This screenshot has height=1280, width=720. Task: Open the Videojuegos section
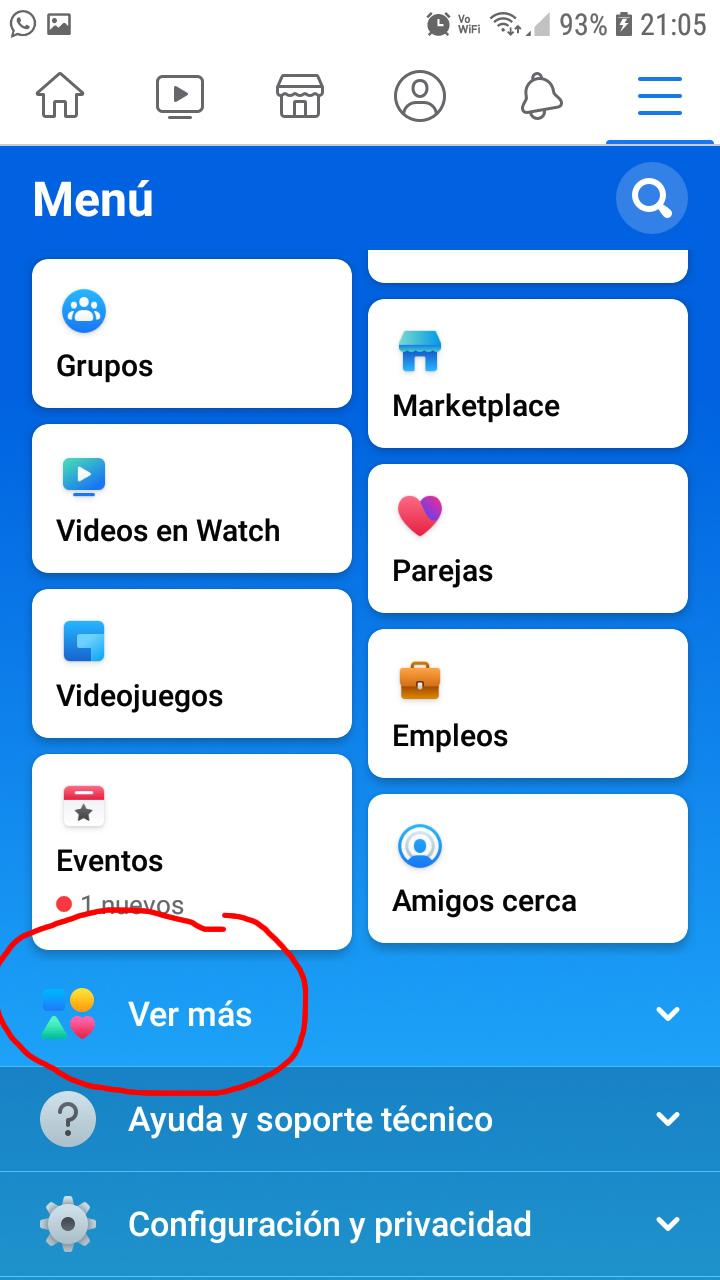[190, 663]
